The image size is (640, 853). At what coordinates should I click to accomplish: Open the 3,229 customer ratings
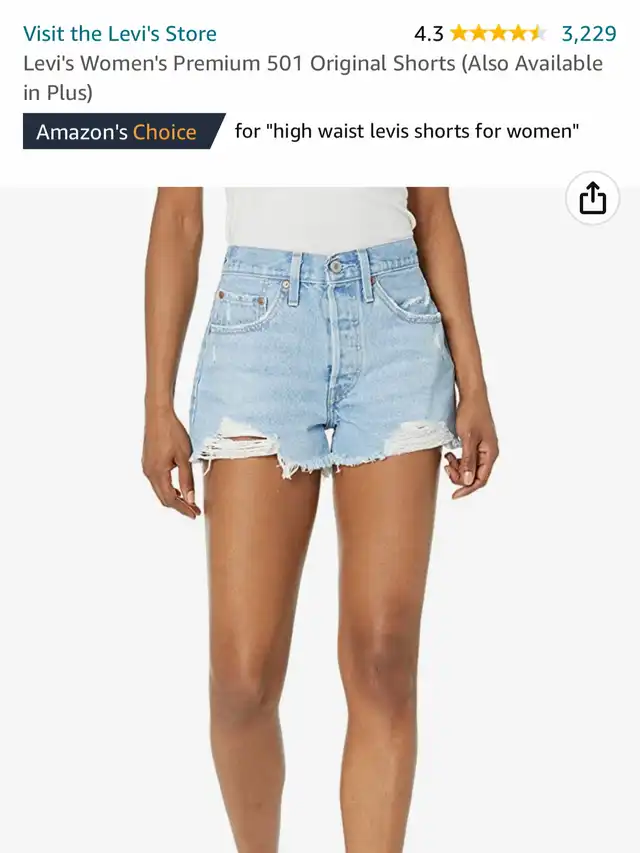pyautogui.click(x=588, y=34)
